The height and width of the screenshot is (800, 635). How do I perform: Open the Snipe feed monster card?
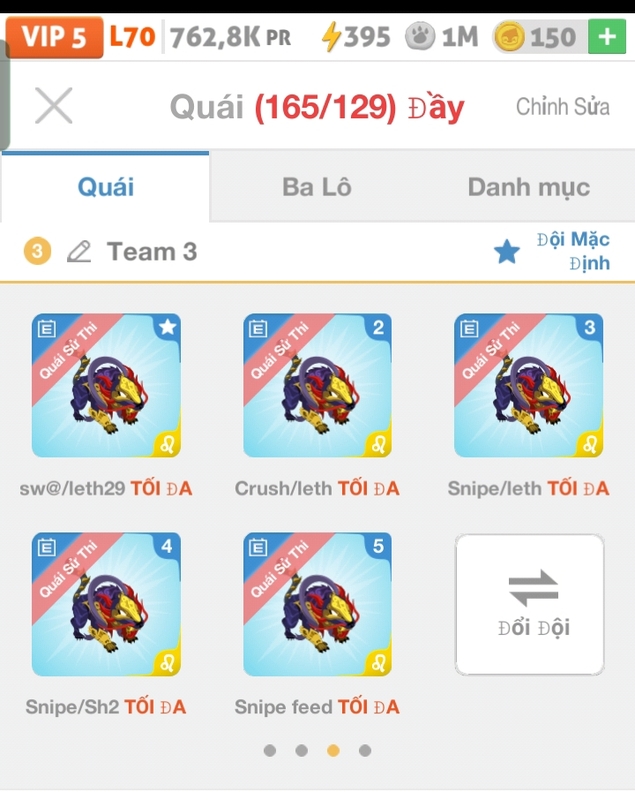317,604
